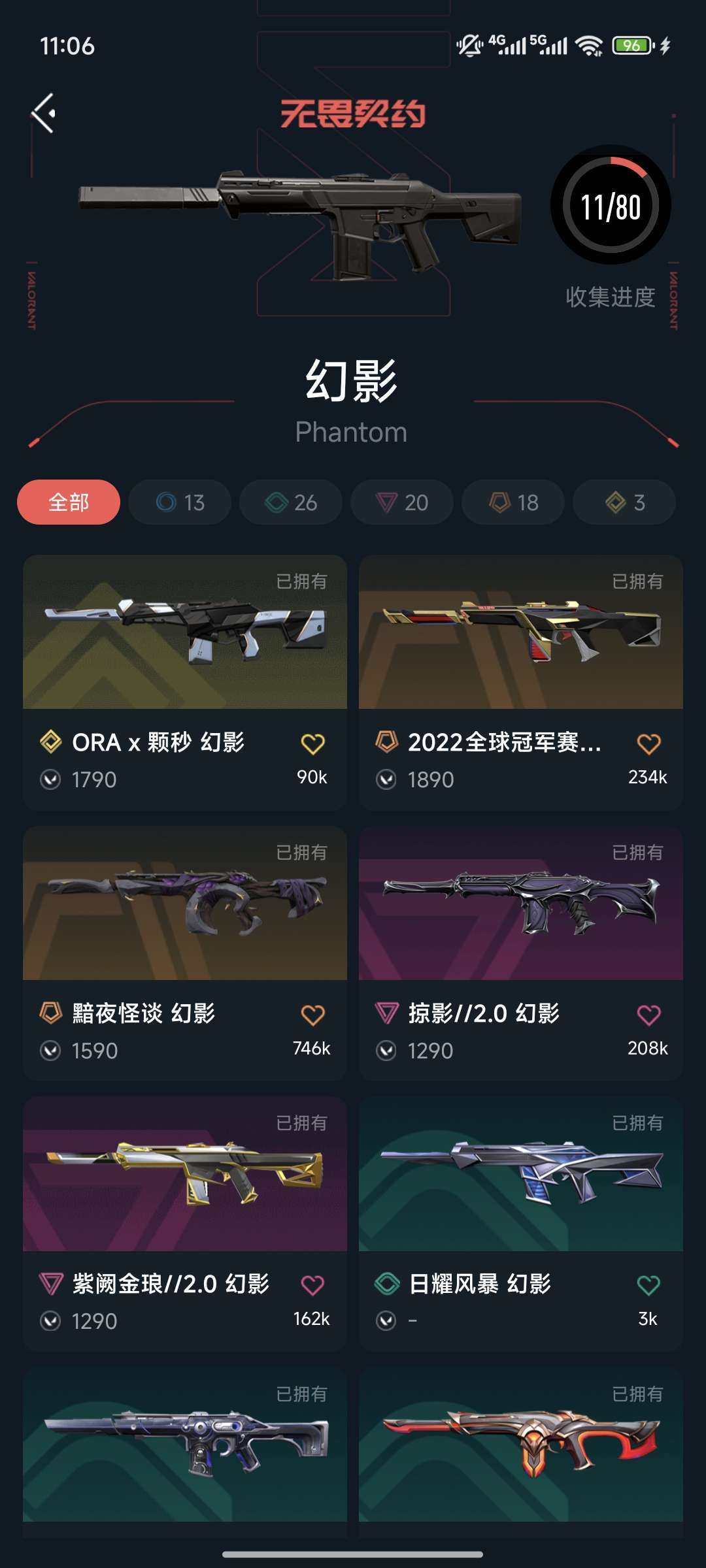This screenshot has width=706, height=1568.
Task: Like the 2022全球冠军赛 skin
Action: coord(648,744)
